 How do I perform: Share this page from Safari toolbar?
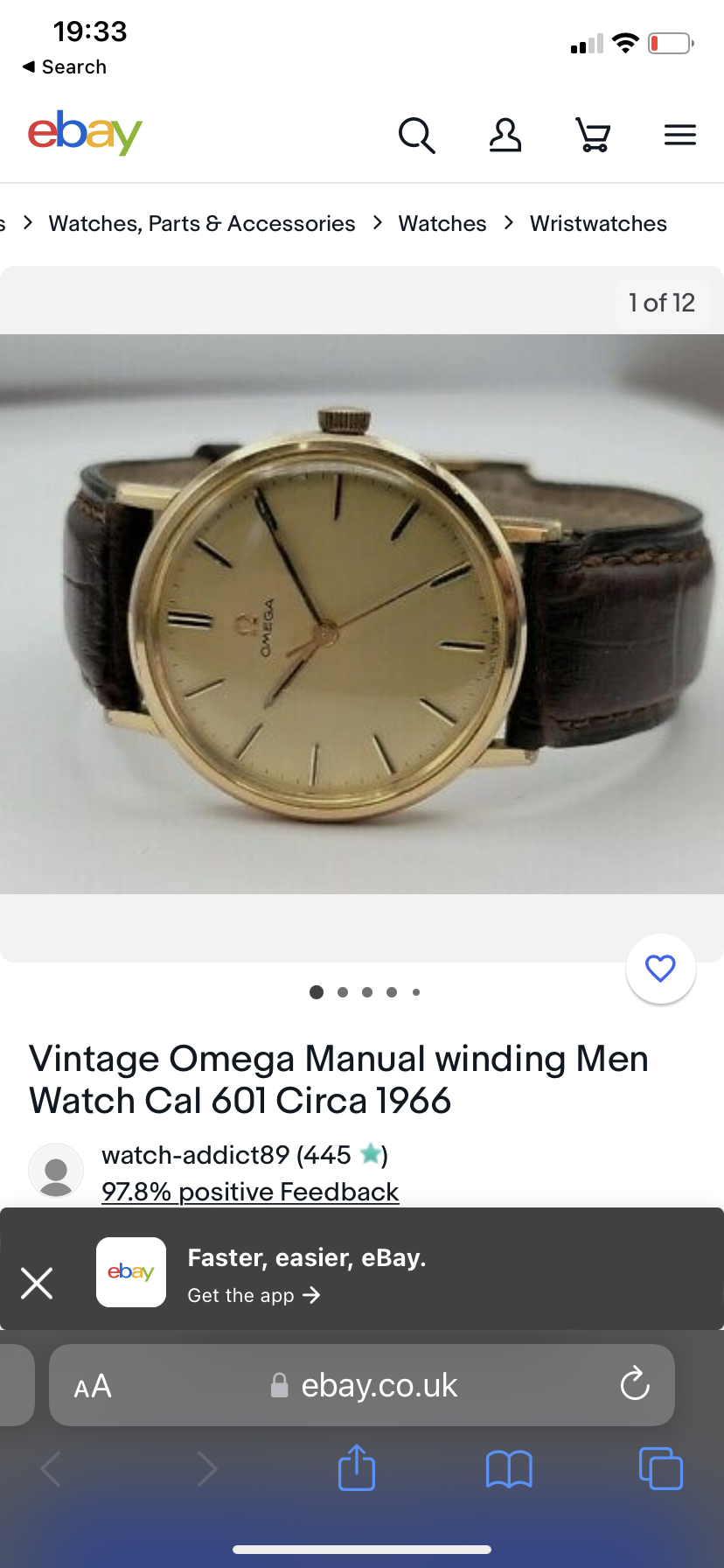pos(357,1468)
